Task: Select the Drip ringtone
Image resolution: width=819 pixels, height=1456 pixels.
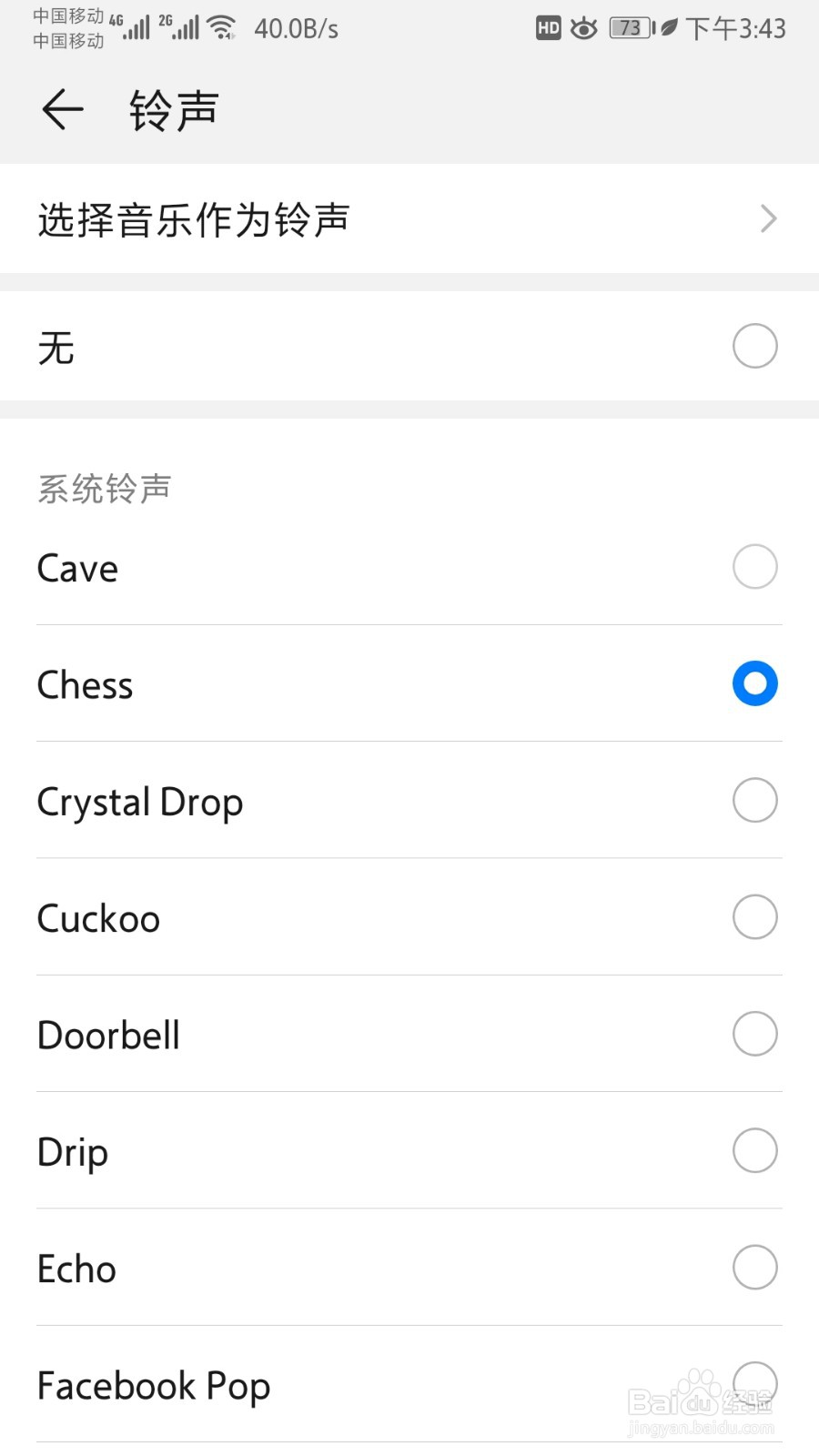Action: (409, 1150)
